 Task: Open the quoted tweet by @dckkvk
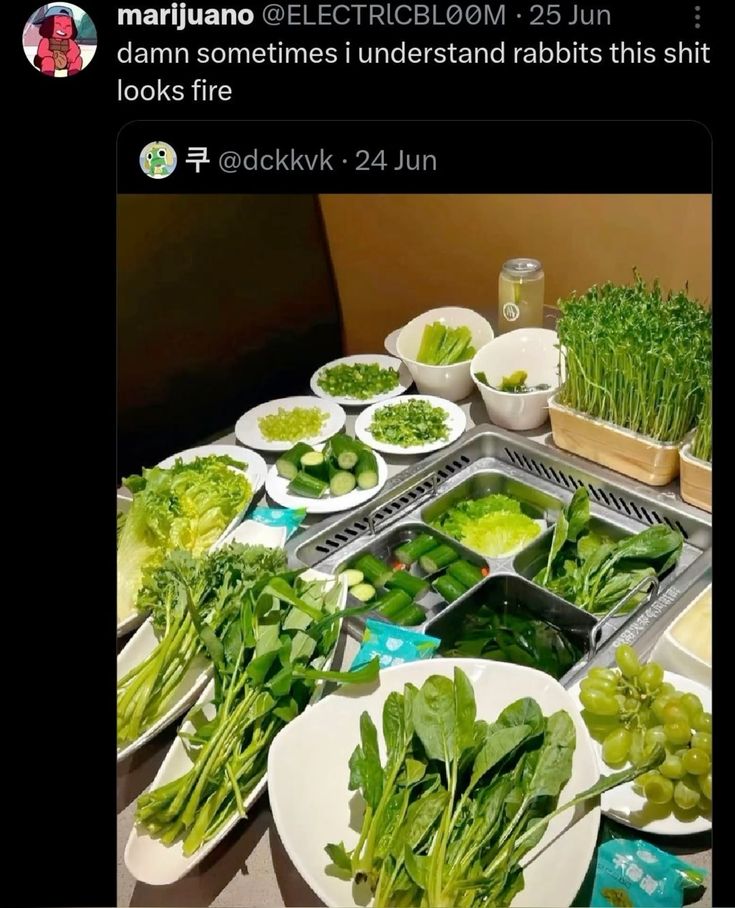310,160
